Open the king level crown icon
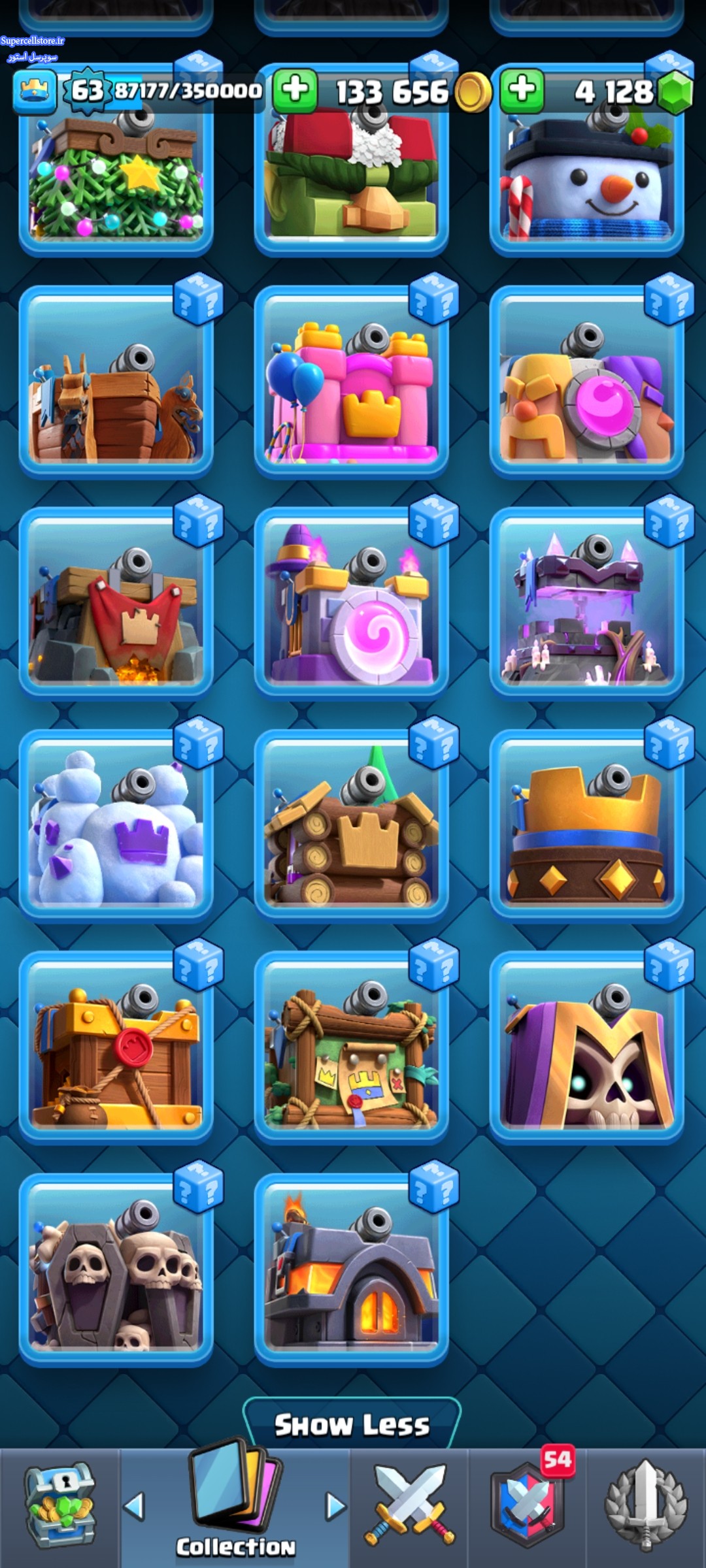This screenshot has width=706, height=1568. point(34,91)
